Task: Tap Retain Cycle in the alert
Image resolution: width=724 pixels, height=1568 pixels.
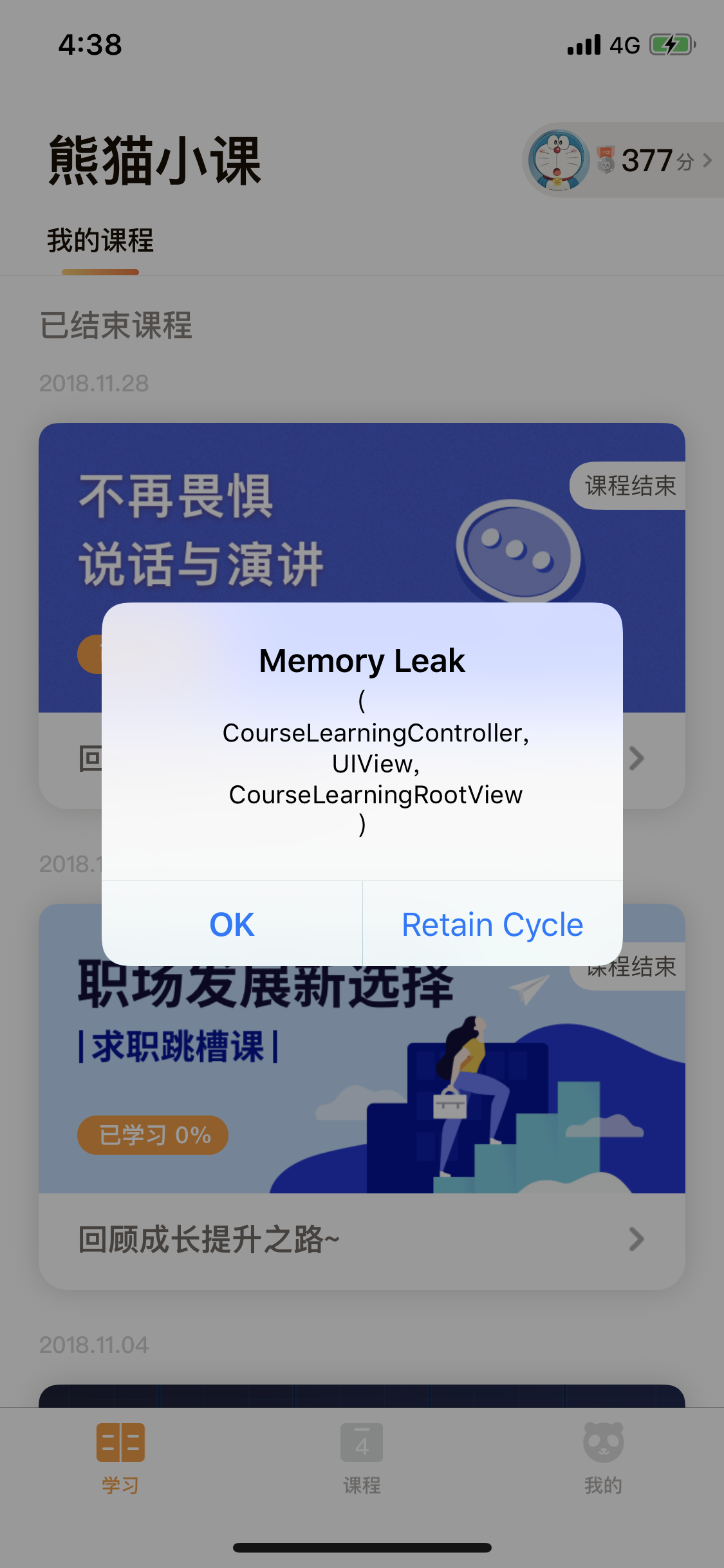Action: pos(492,924)
